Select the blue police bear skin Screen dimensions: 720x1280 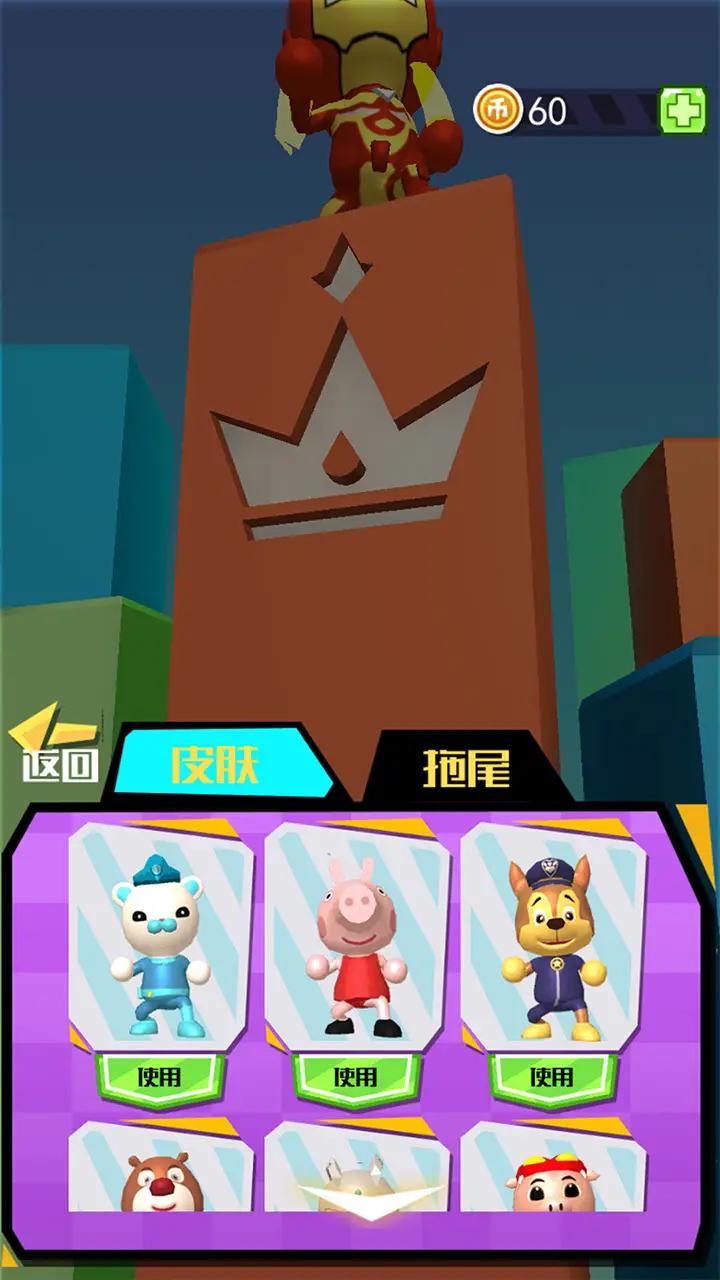[160, 940]
